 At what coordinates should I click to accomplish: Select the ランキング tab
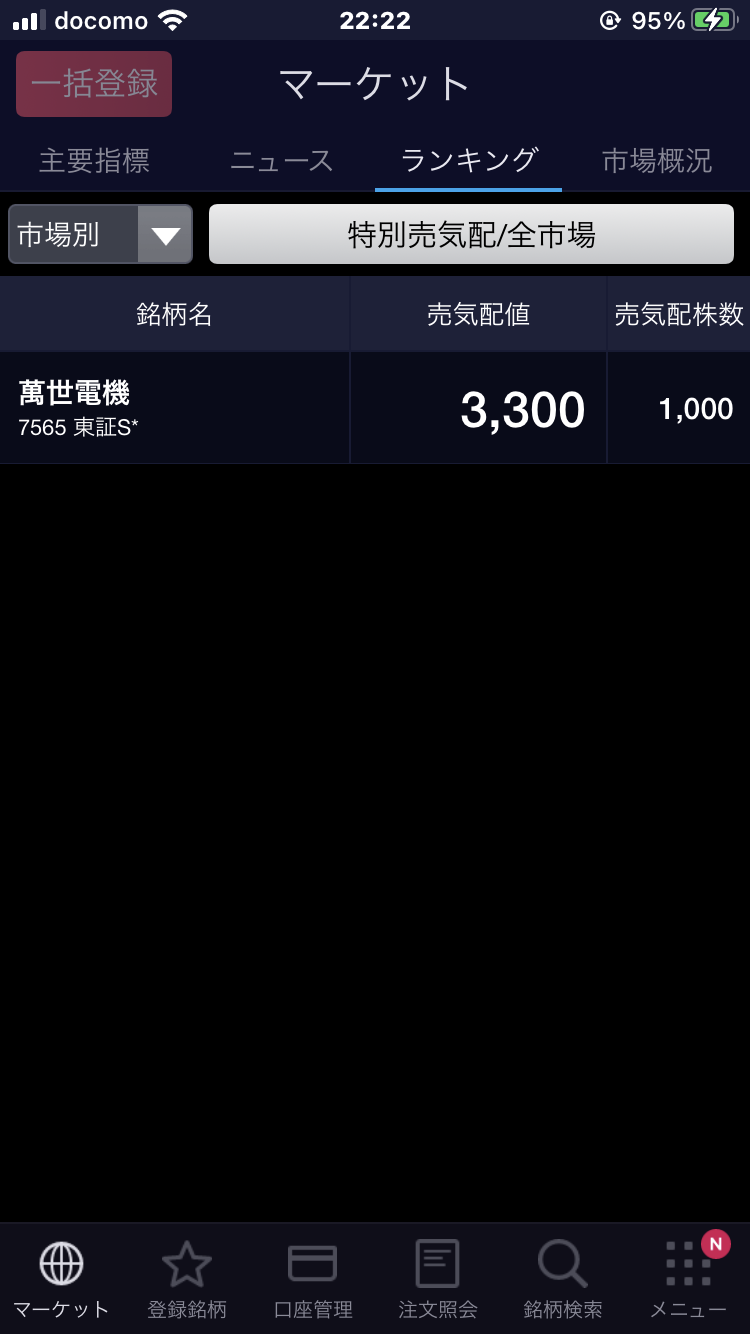coord(469,160)
